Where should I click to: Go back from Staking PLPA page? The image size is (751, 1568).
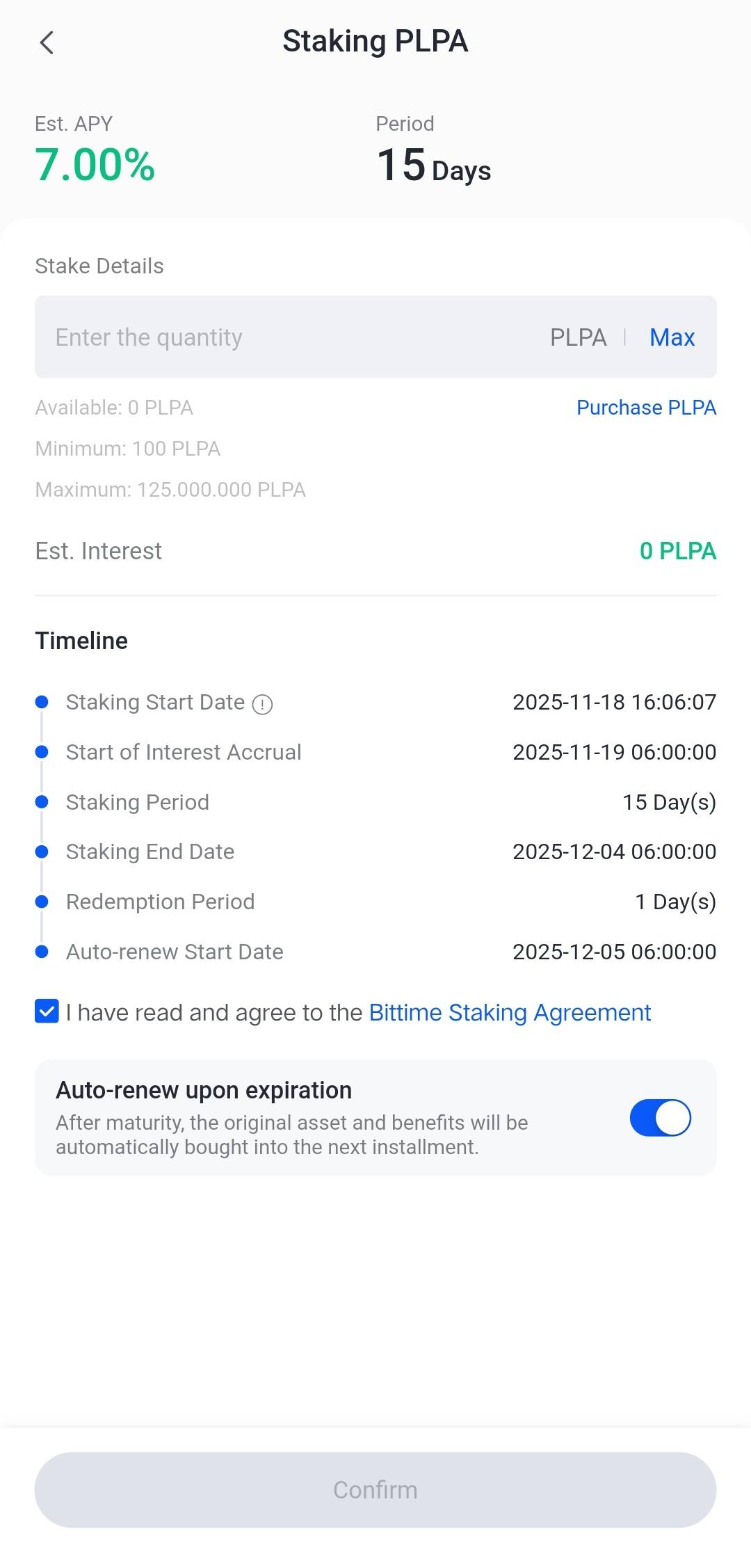coord(47,43)
